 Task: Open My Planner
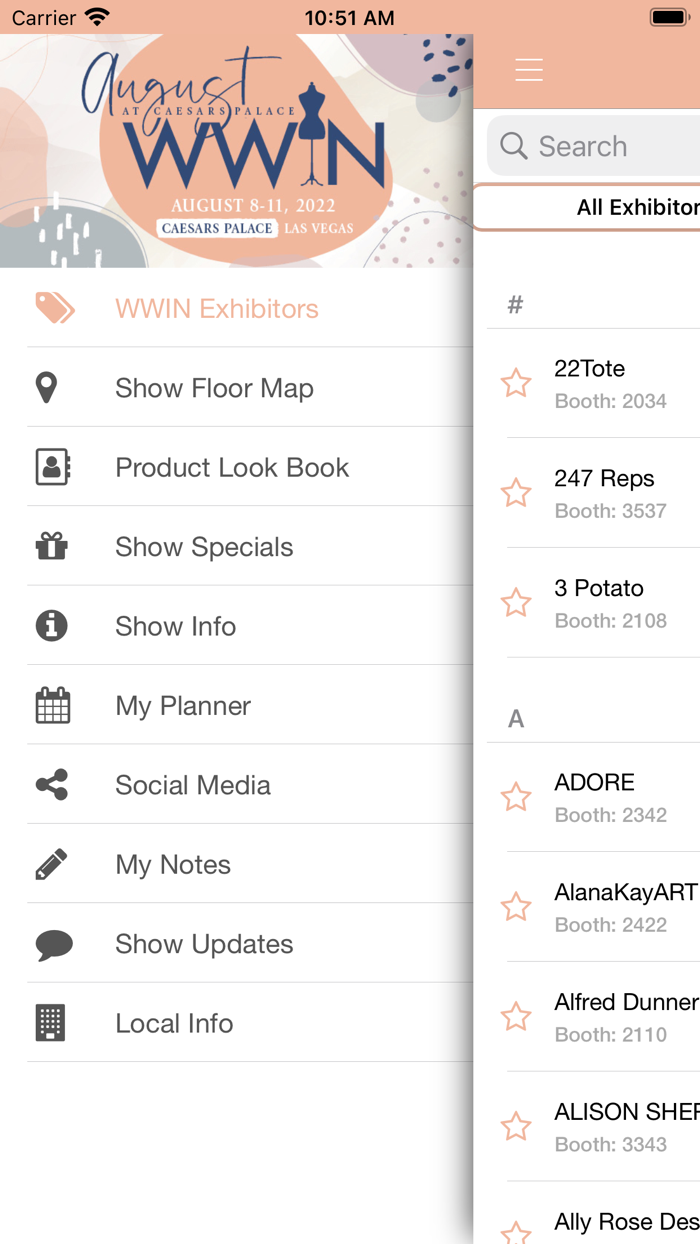[183, 706]
